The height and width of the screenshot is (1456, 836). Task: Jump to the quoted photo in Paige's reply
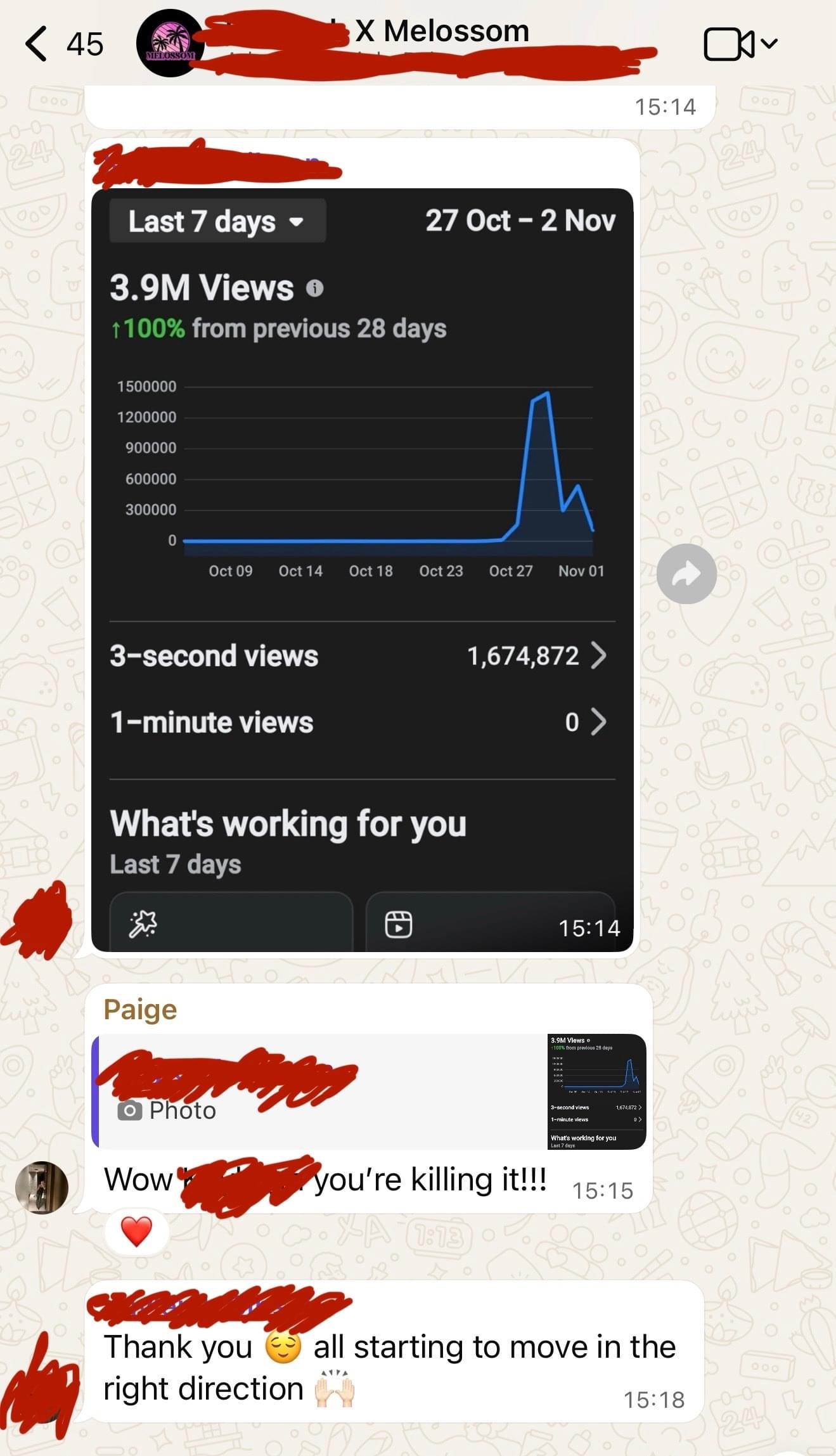point(369,1092)
